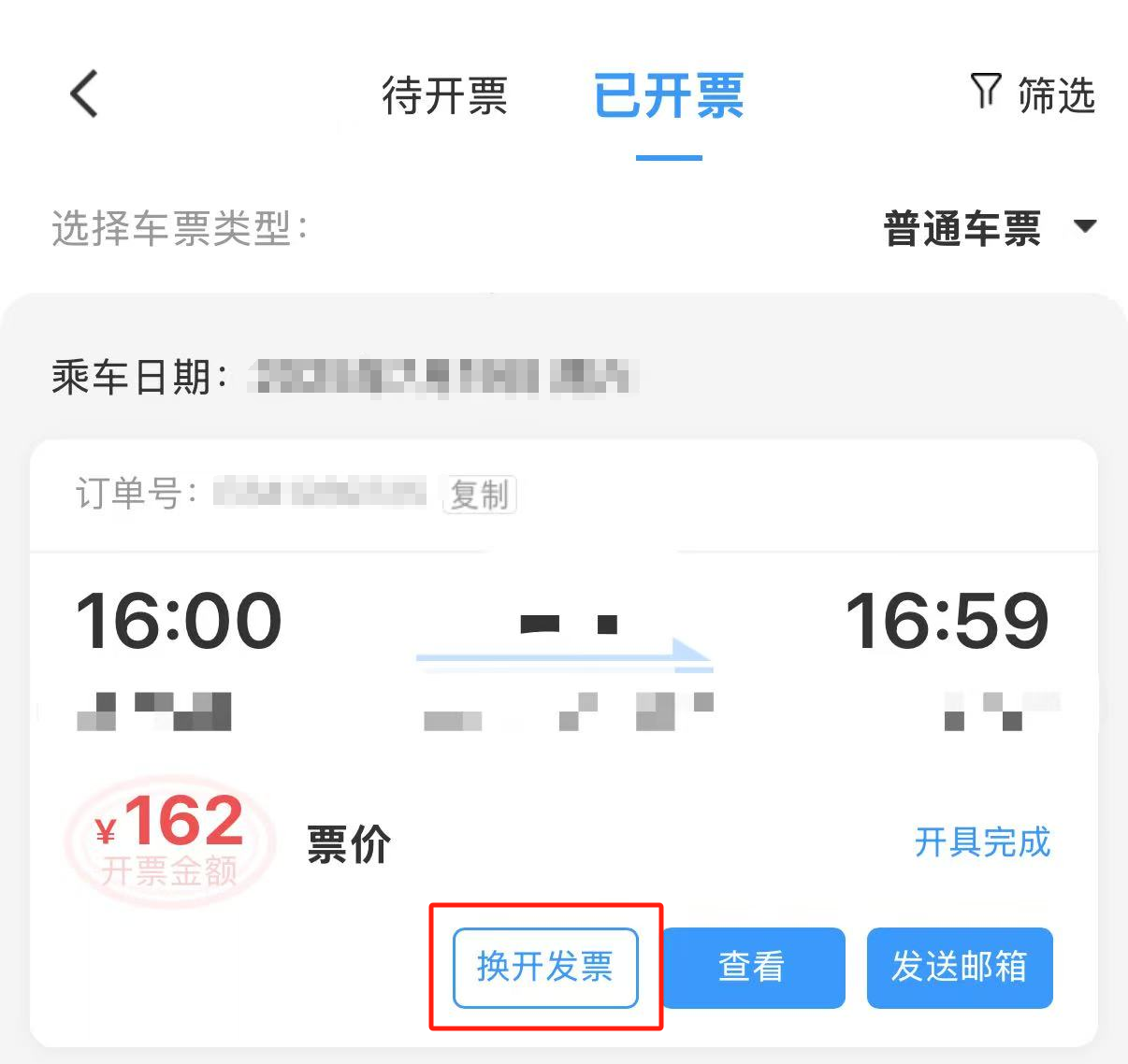Go back using the top-left arrow
1128x1064 pixels.
point(84,94)
